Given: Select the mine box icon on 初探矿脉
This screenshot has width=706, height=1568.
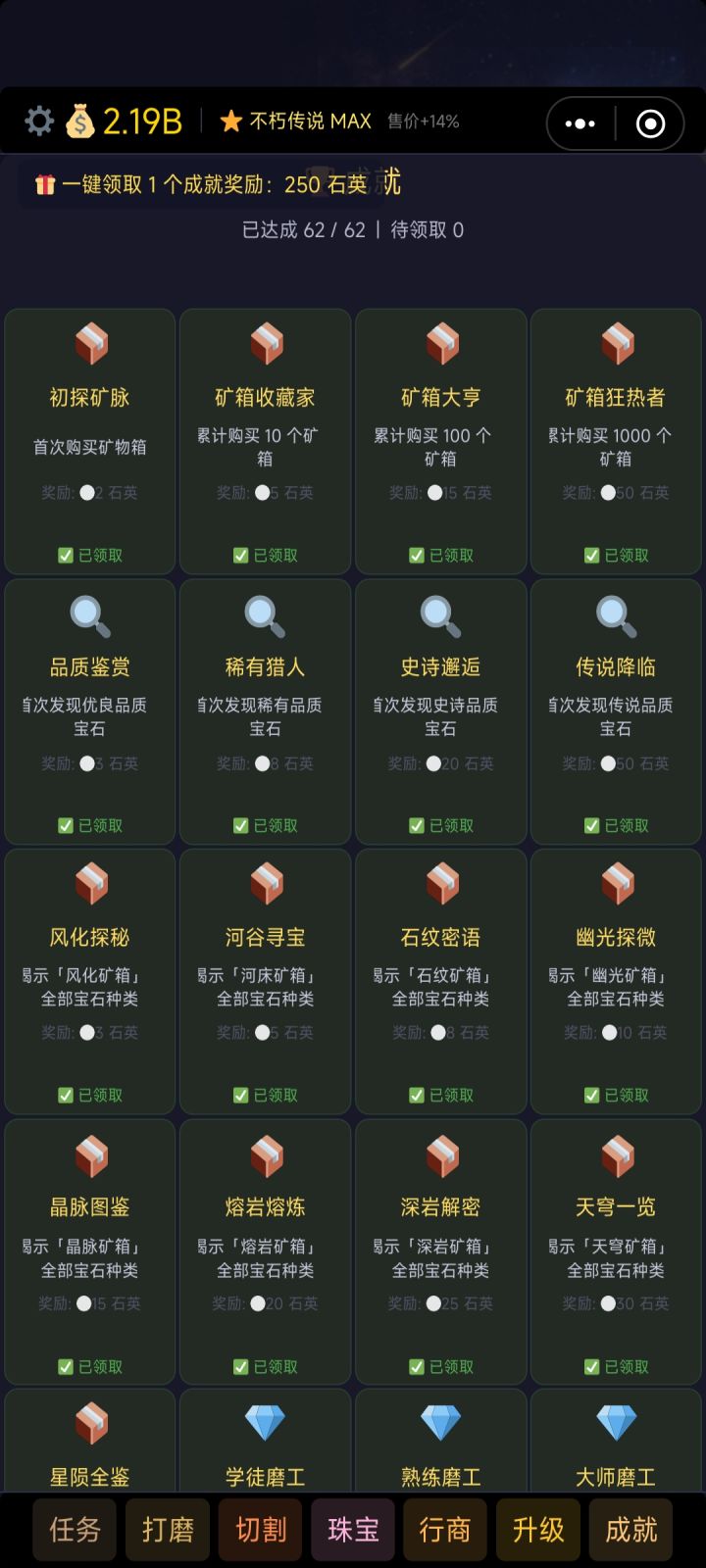Looking at the screenshot, I should 90,345.
